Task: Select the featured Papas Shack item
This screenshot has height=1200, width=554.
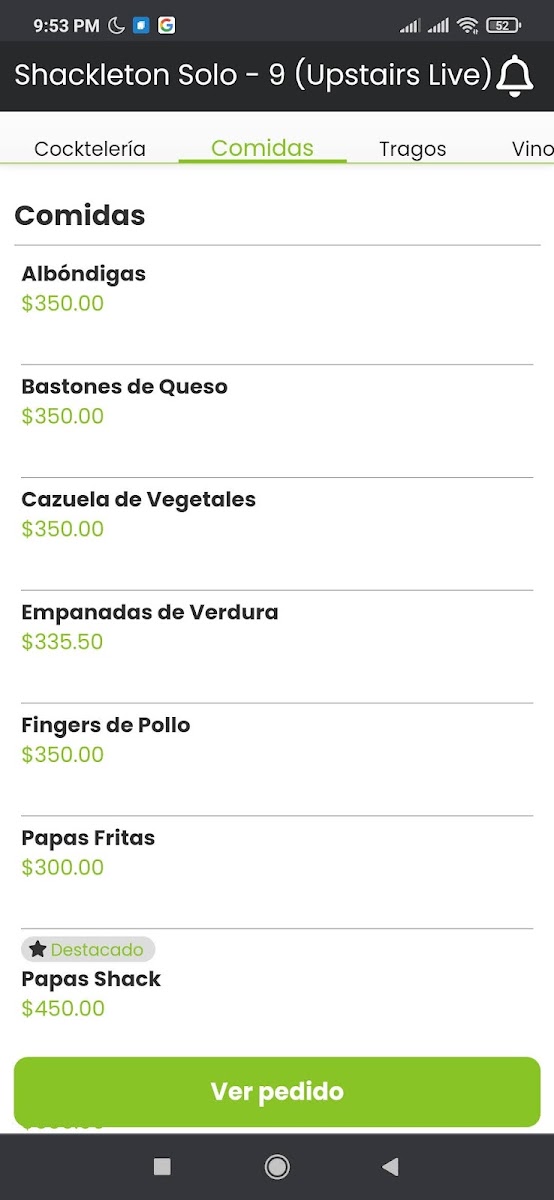Action: (x=277, y=990)
